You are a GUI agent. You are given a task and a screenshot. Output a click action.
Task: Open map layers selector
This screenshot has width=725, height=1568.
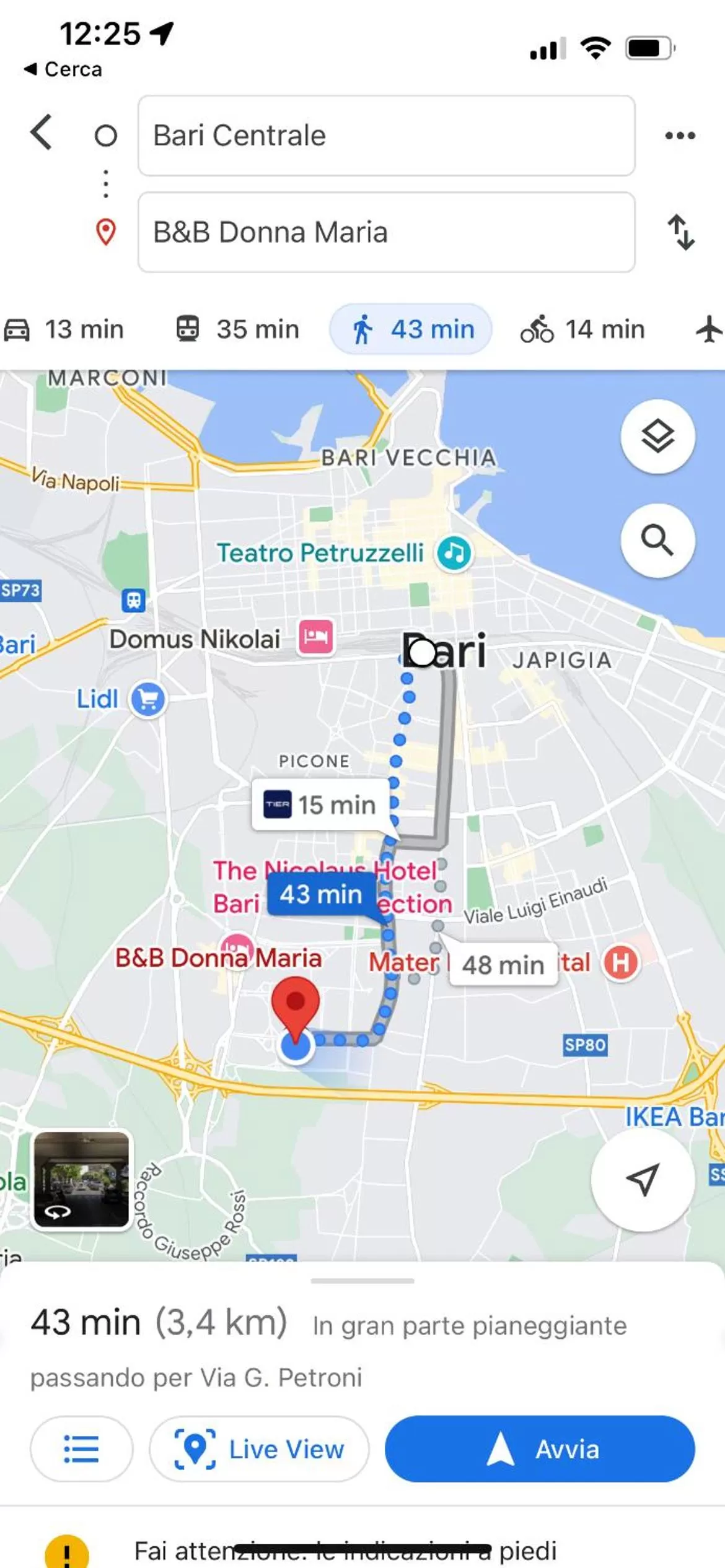[x=657, y=437]
